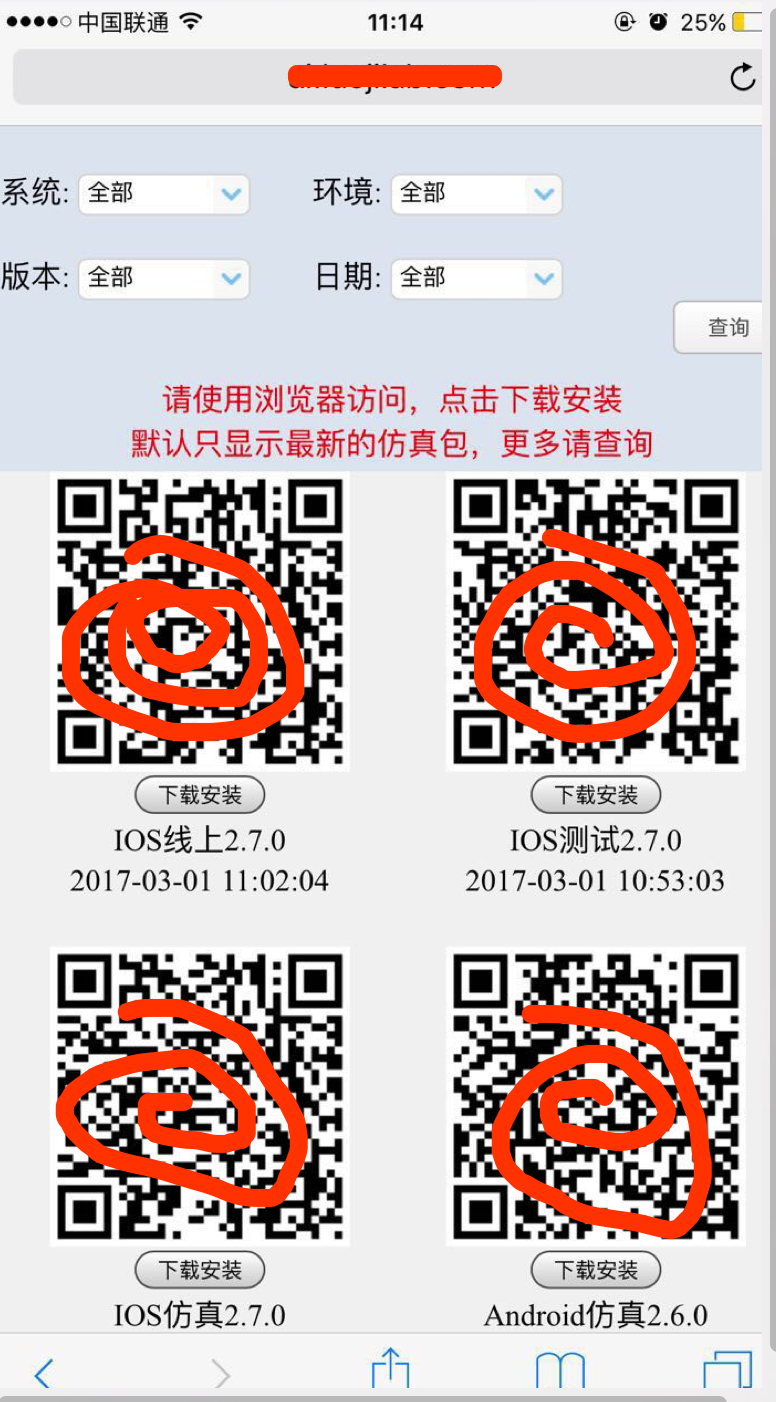Open Safari bookmarks
The width and height of the screenshot is (776, 1402).
point(559,1370)
